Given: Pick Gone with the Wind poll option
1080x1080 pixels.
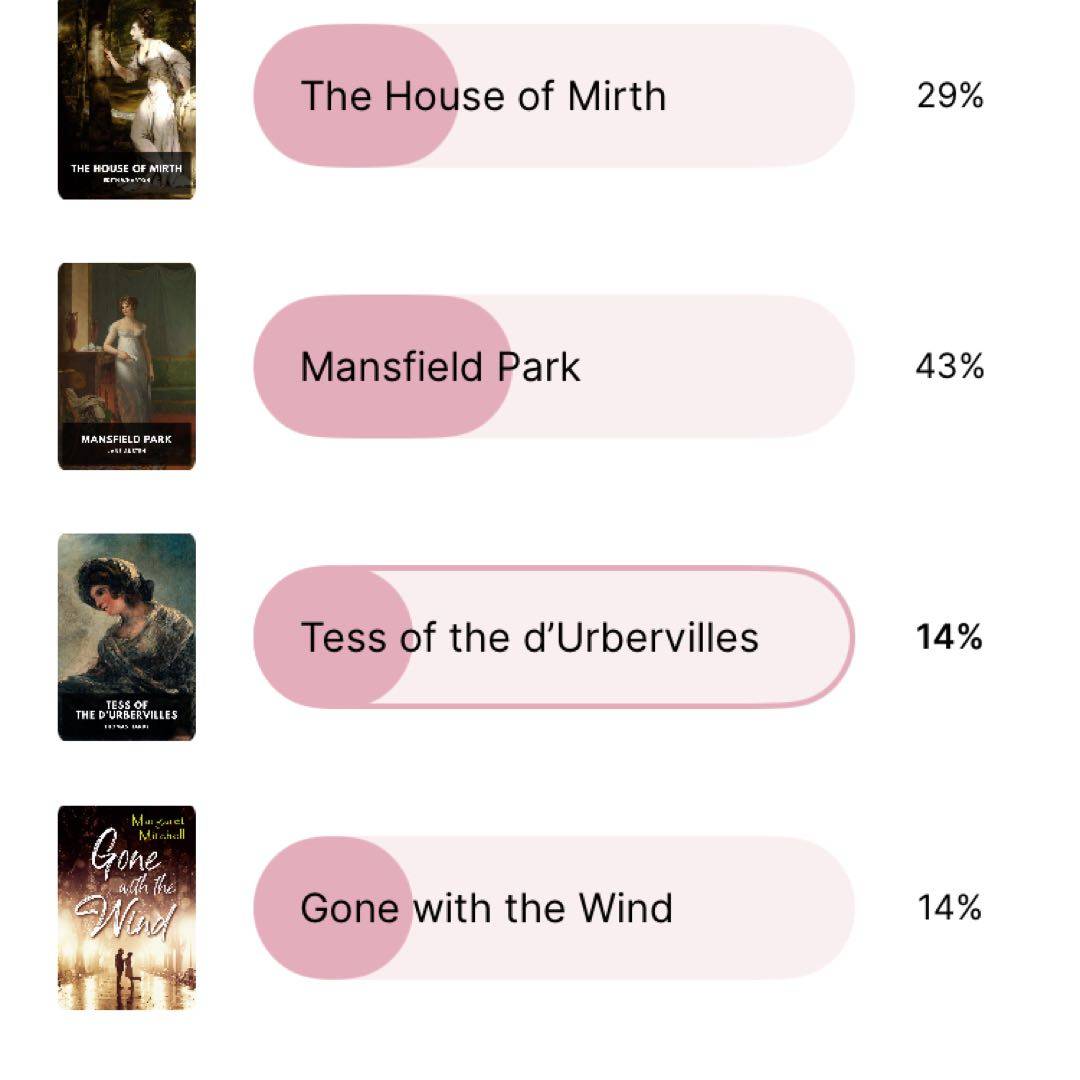Looking at the screenshot, I should click(553, 908).
